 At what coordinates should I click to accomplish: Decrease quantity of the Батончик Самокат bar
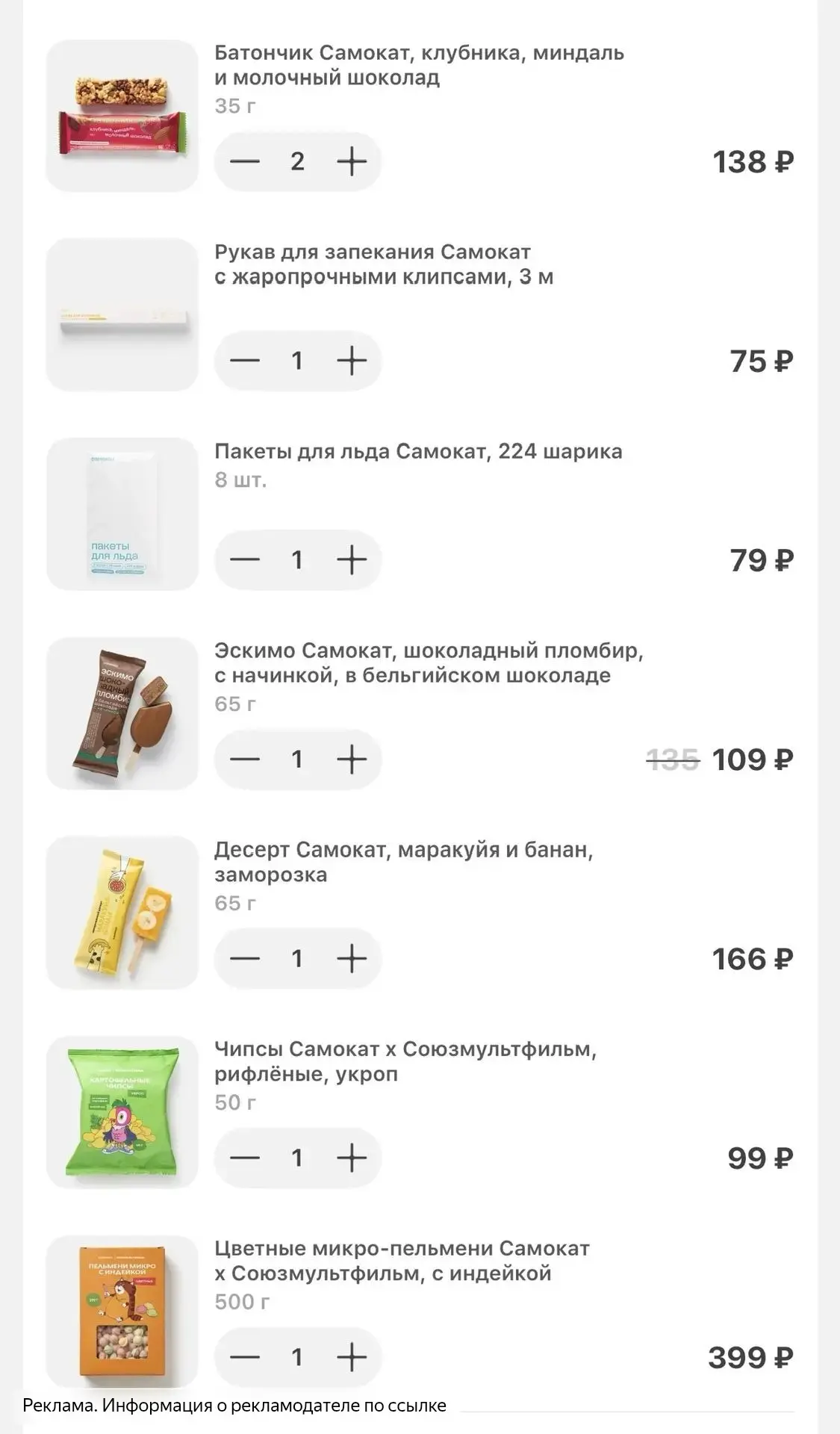(244, 161)
